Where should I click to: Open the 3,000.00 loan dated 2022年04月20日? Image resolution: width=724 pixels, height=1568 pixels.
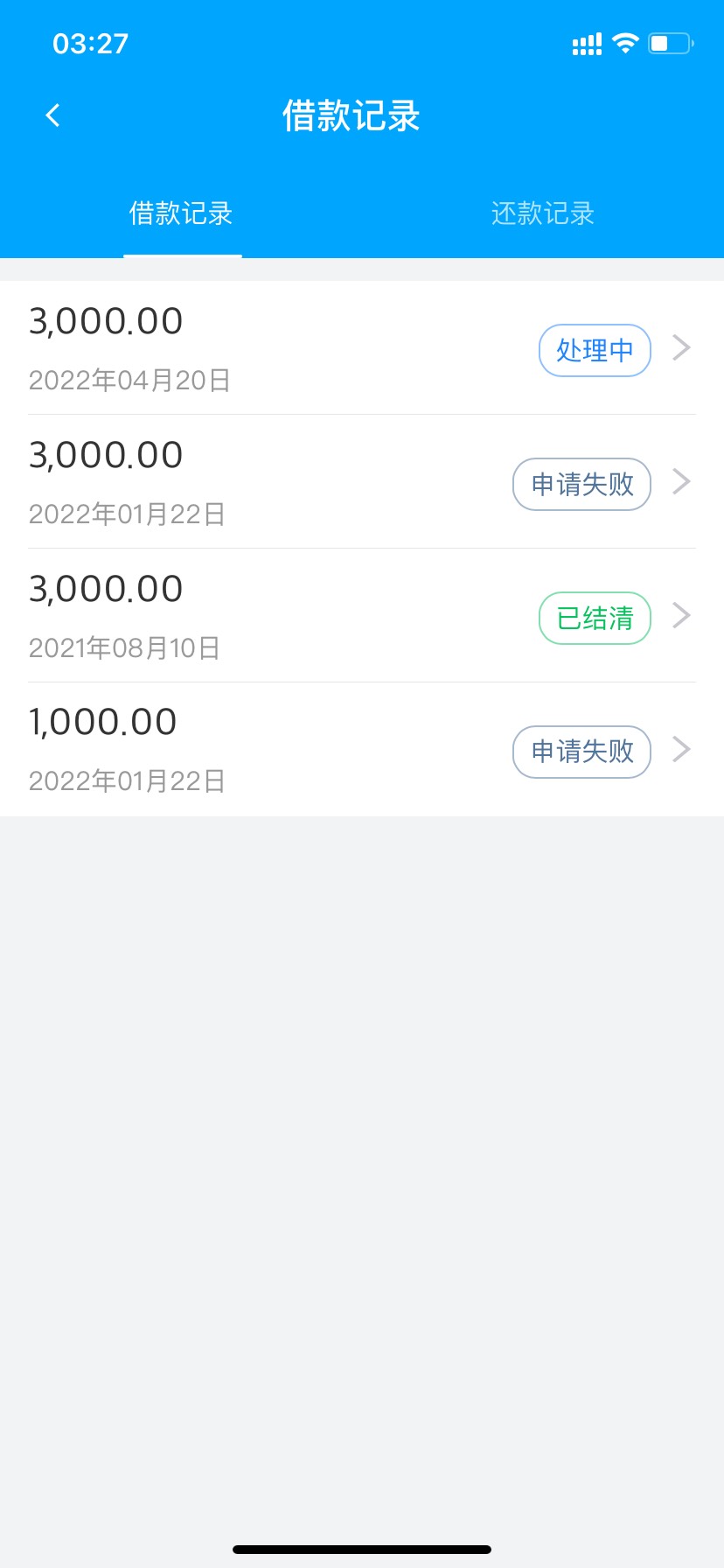pyautogui.click(x=362, y=348)
